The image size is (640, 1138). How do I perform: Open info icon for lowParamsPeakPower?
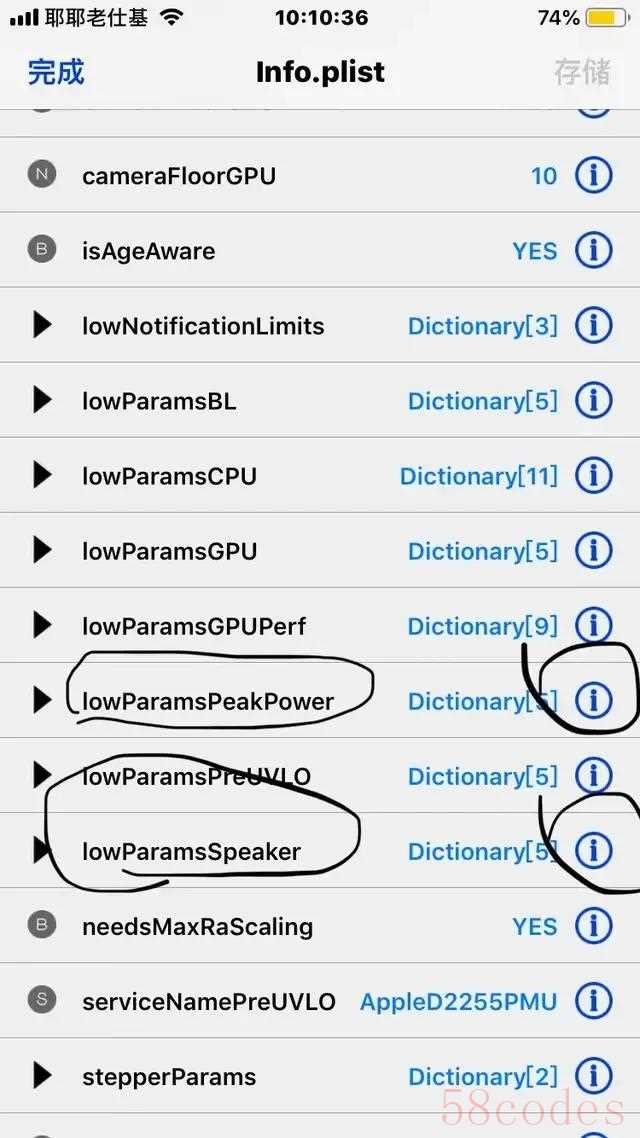coord(594,700)
